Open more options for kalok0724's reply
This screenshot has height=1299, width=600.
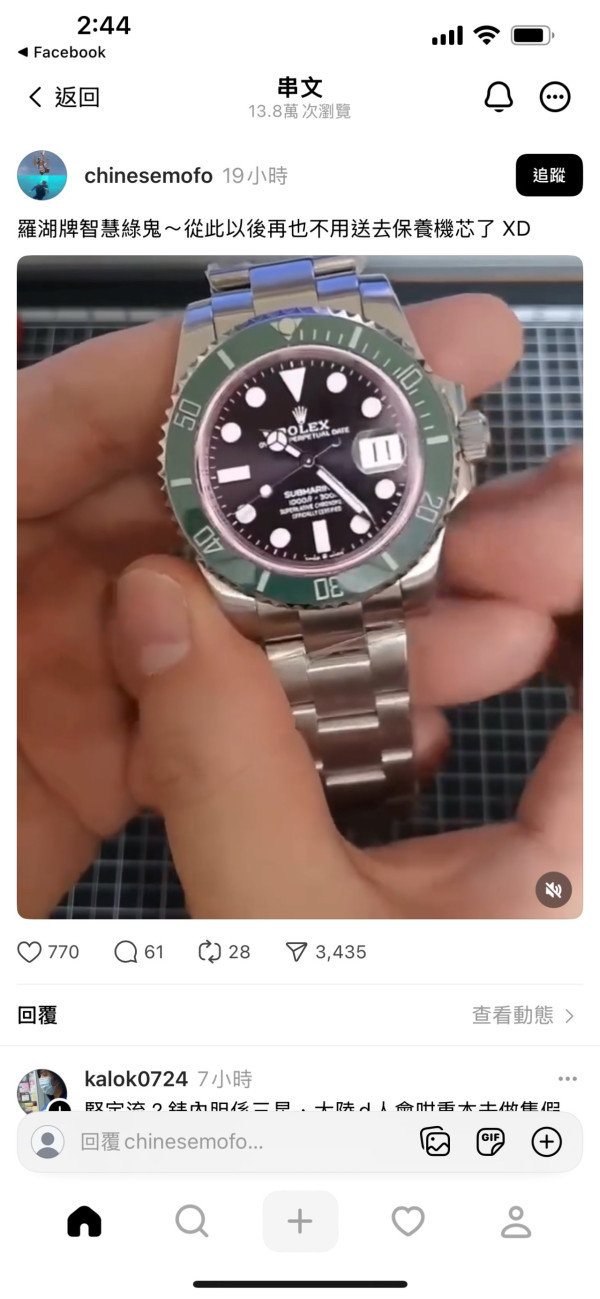[568, 1079]
